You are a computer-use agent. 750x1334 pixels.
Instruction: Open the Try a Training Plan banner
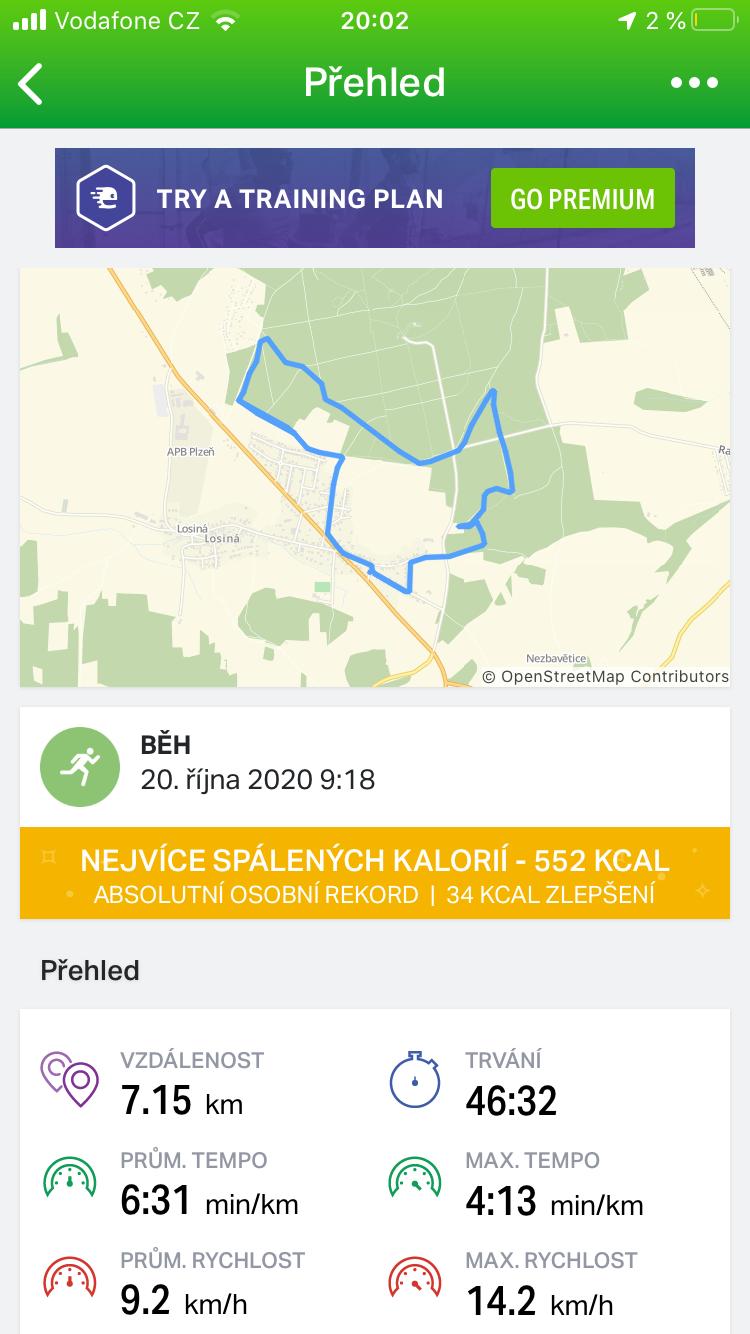(x=375, y=198)
